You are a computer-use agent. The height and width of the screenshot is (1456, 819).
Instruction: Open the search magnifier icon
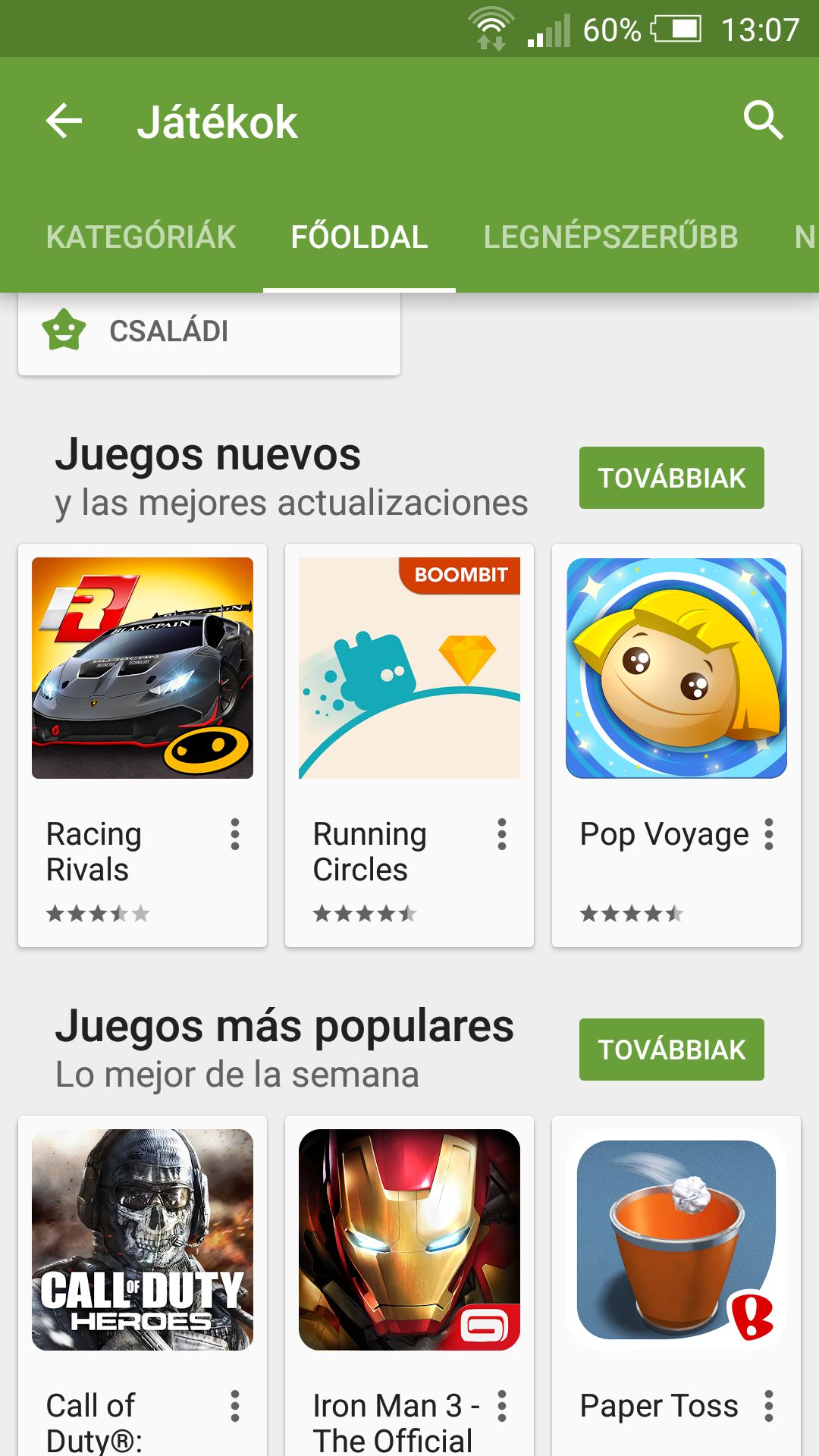(763, 121)
